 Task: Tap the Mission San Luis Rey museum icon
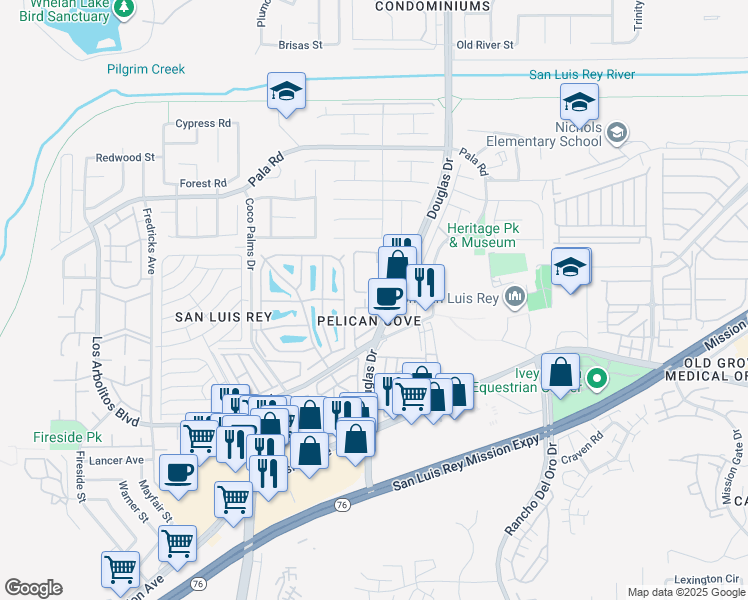515,297
